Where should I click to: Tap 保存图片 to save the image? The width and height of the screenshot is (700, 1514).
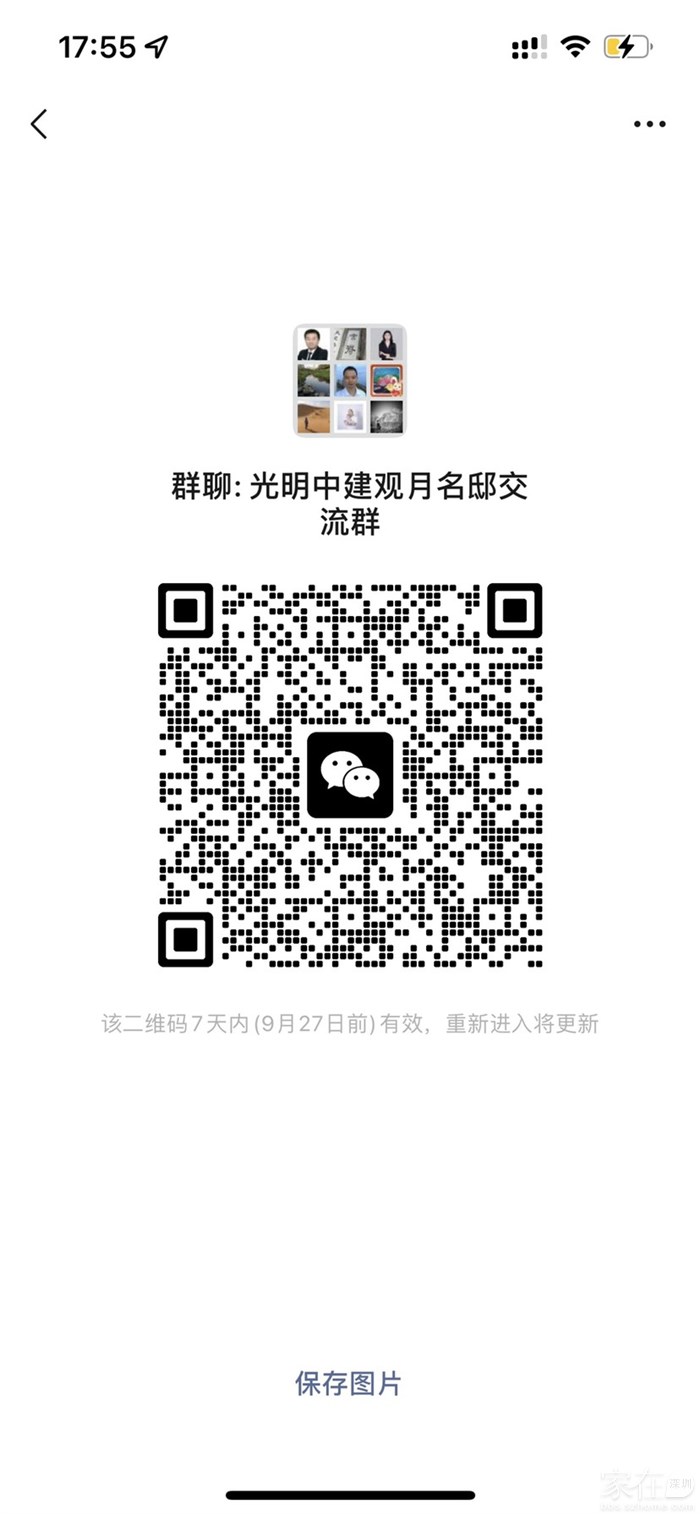pos(348,1384)
